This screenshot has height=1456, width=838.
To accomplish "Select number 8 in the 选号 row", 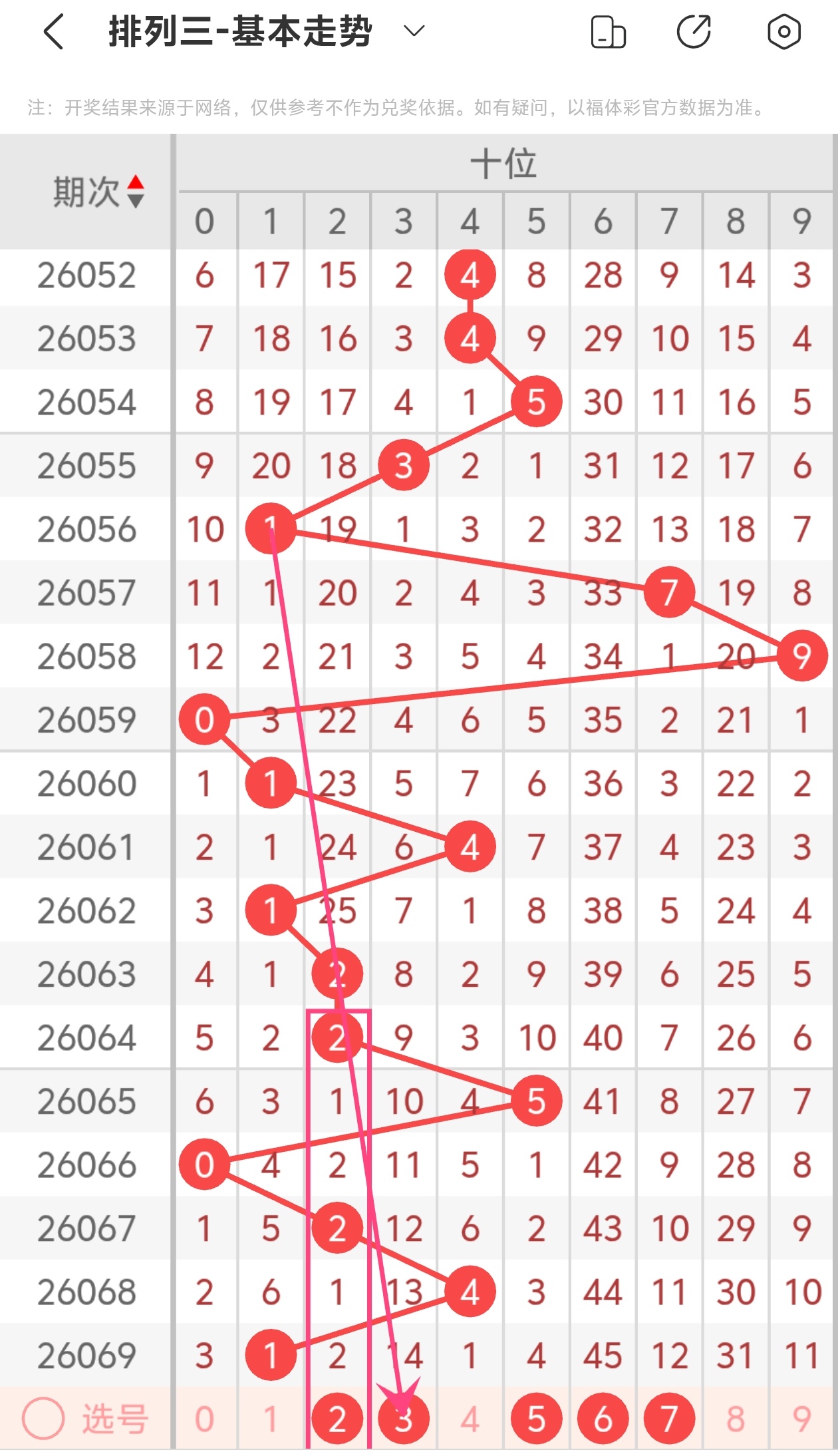I will [x=736, y=1419].
